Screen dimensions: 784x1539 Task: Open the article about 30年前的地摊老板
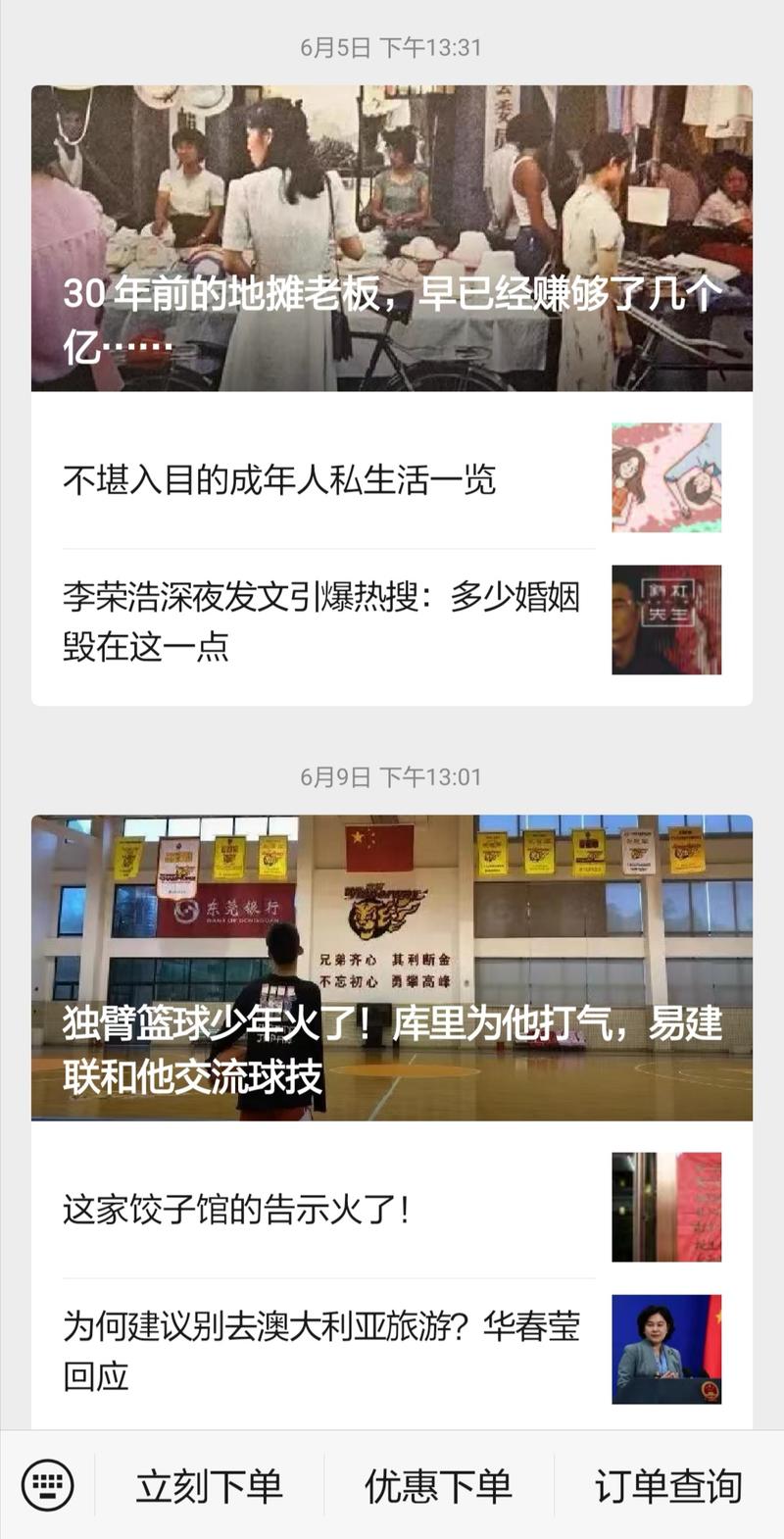point(392,235)
